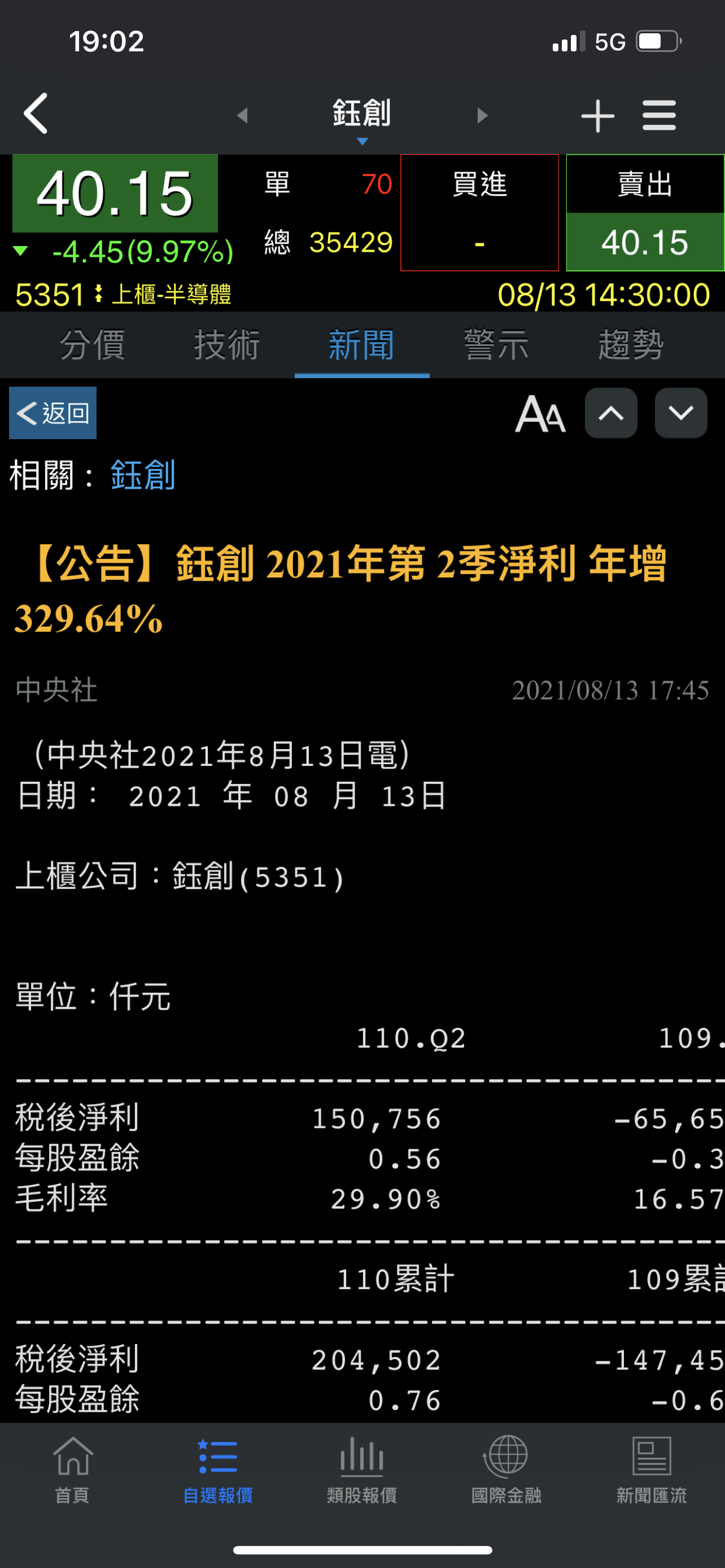Go back using the top-left arrow

point(36,114)
